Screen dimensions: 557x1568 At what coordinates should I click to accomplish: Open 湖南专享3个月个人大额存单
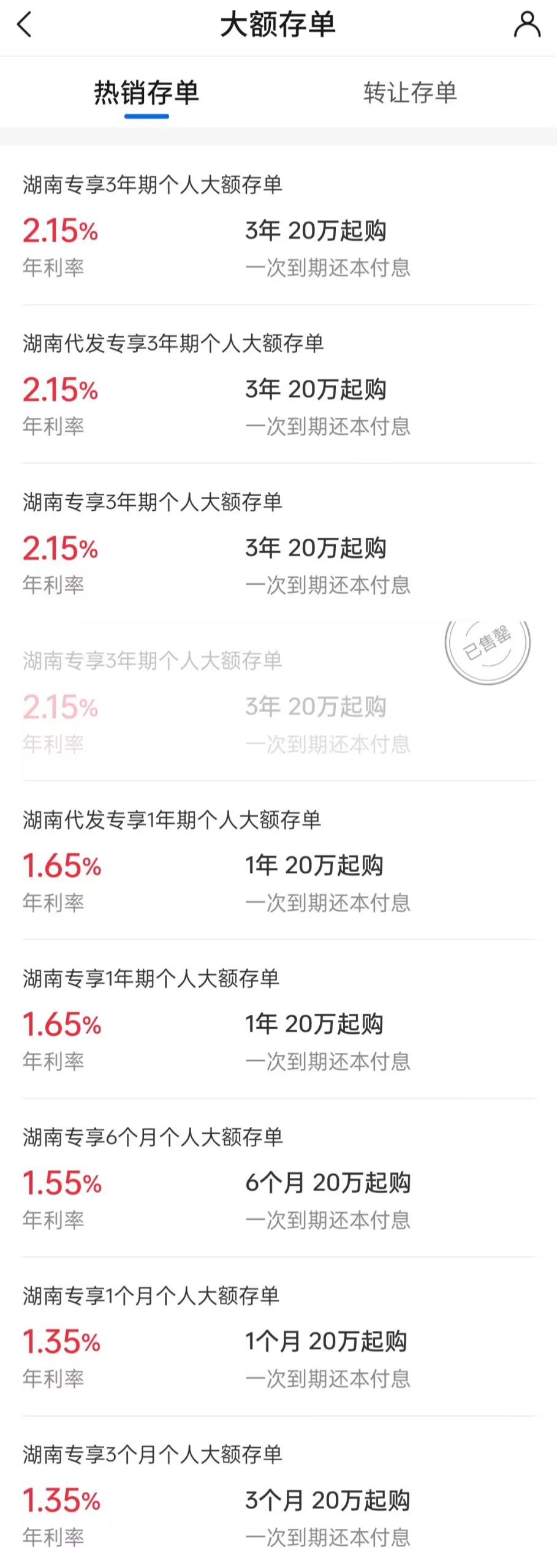click(153, 1454)
